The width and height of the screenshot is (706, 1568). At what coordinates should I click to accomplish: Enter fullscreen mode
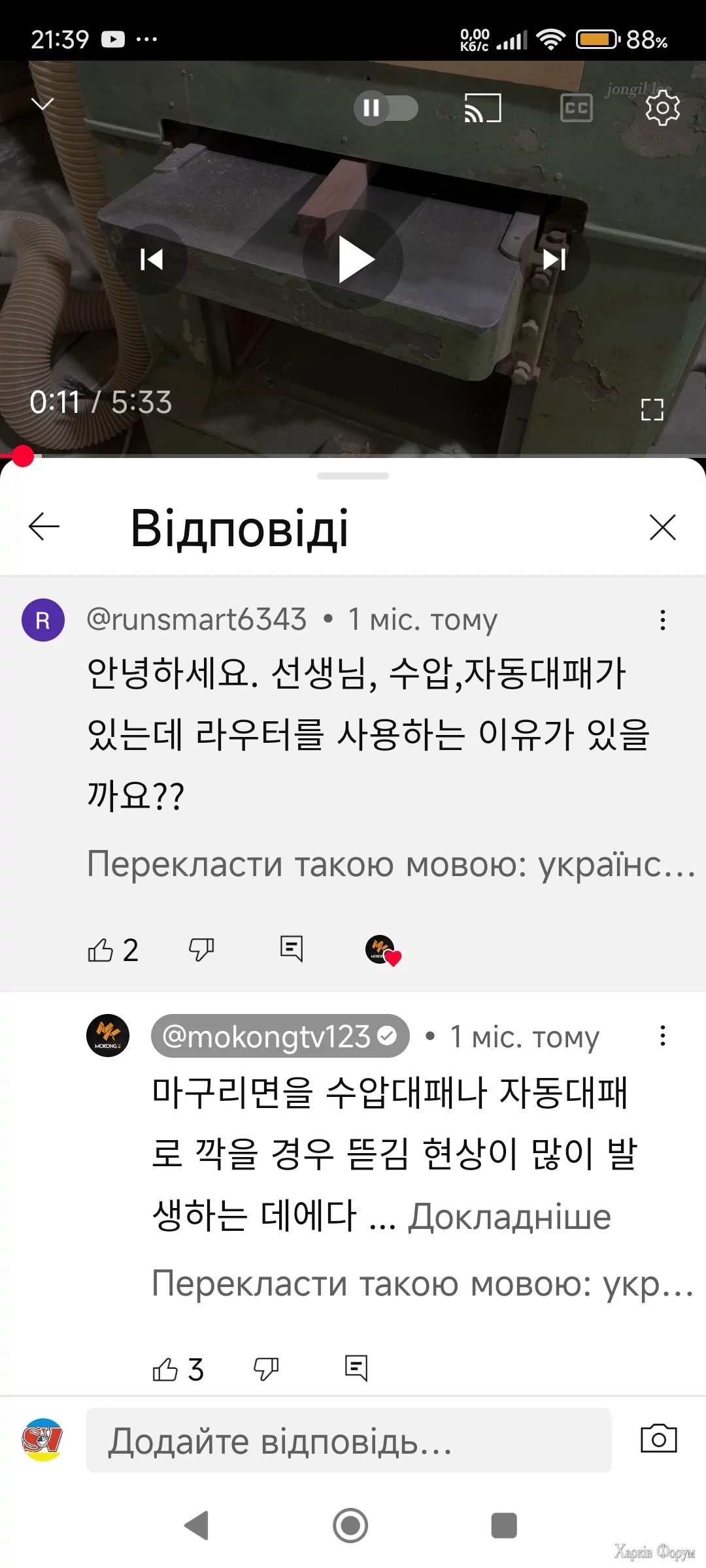click(x=652, y=410)
